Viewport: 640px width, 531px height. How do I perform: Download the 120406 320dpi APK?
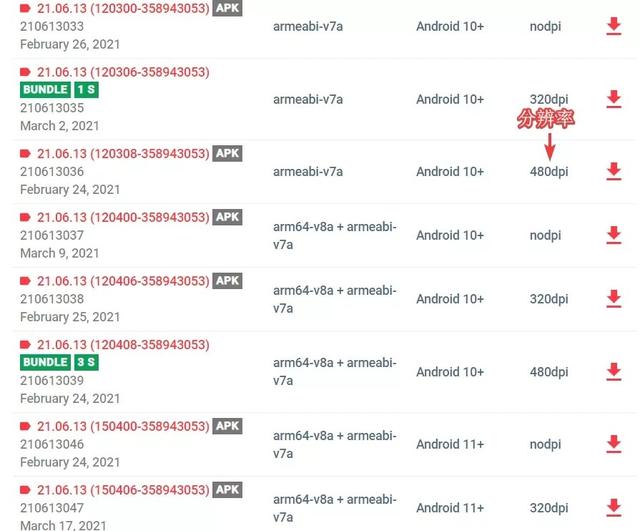click(x=614, y=298)
